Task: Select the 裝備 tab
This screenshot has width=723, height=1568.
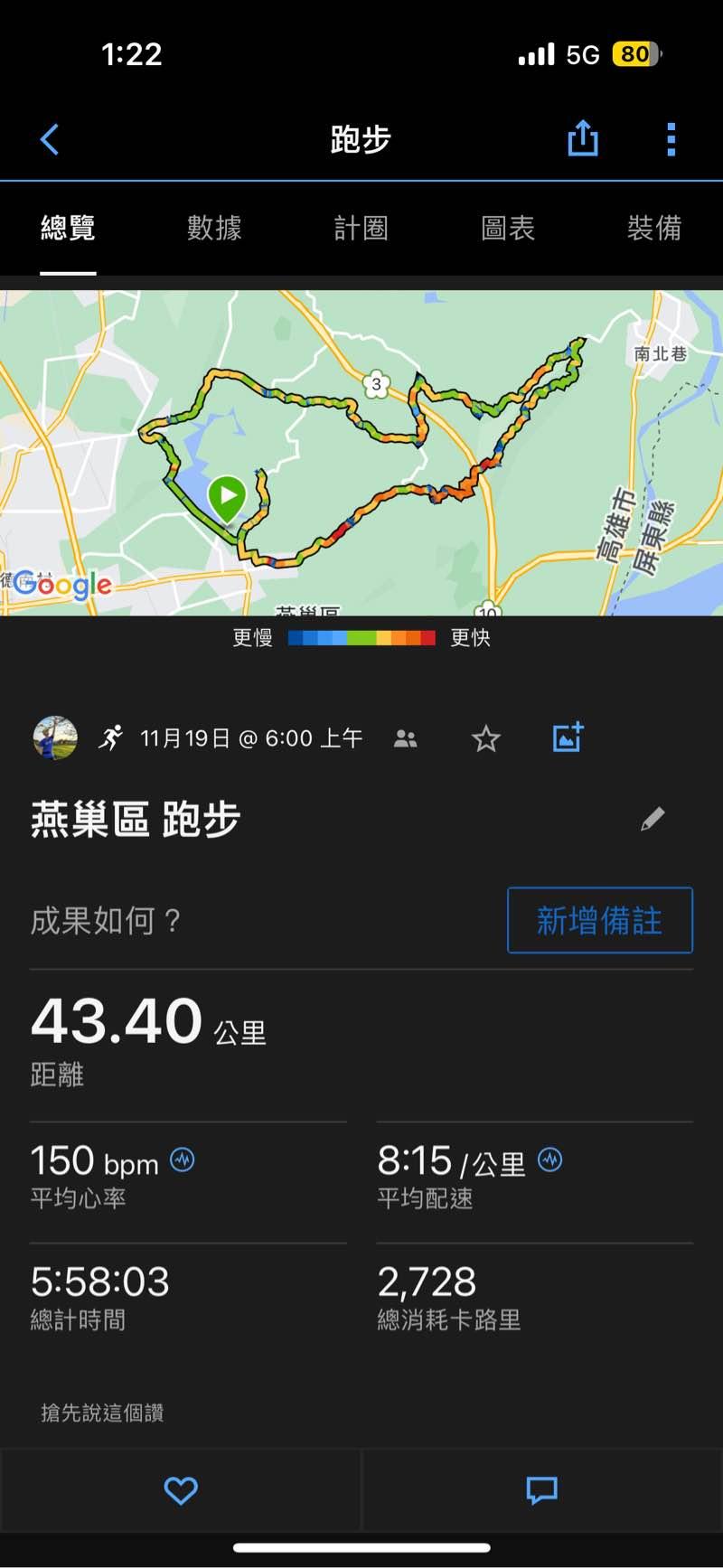Action: (653, 228)
